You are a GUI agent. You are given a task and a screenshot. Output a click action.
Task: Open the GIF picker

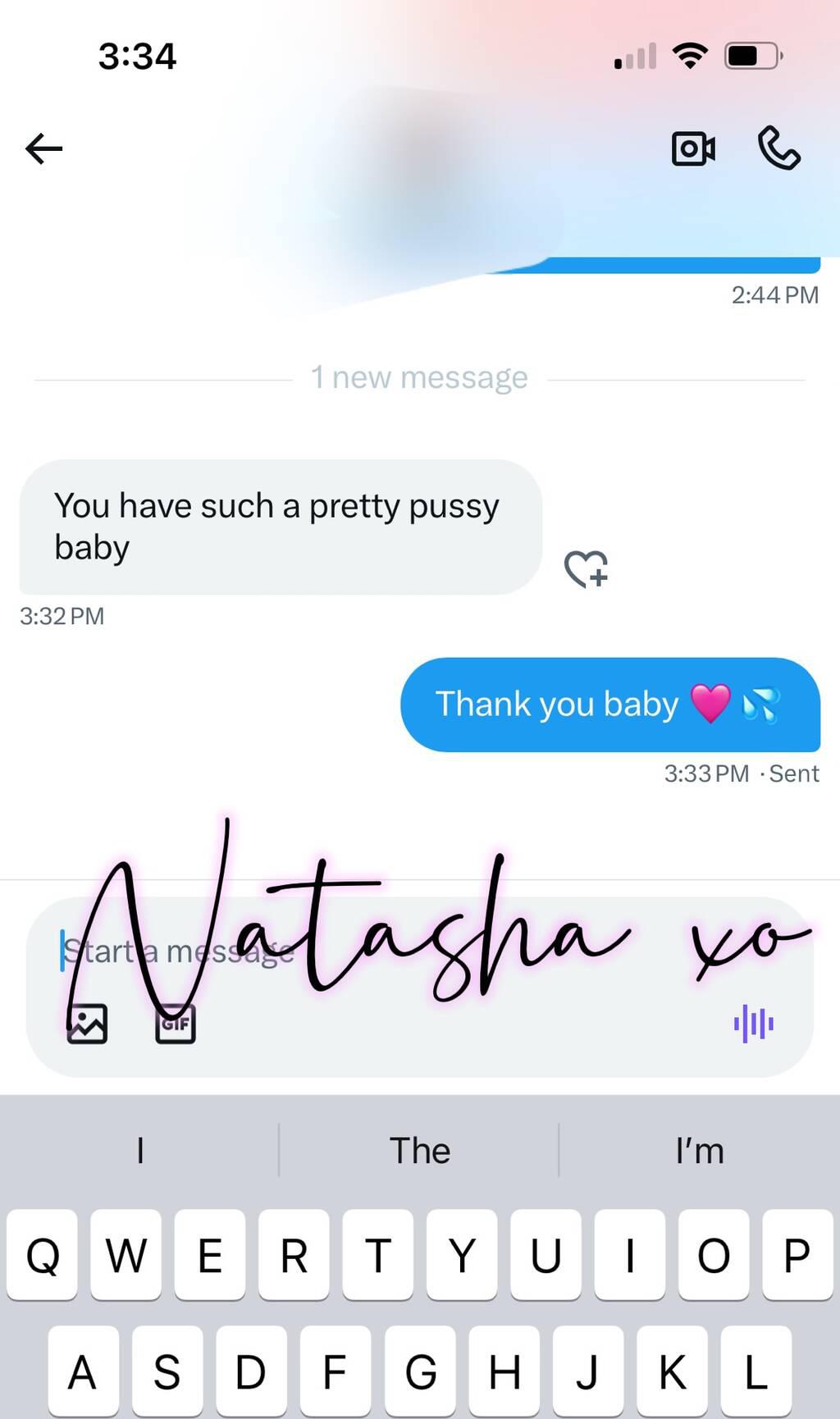[176, 1024]
